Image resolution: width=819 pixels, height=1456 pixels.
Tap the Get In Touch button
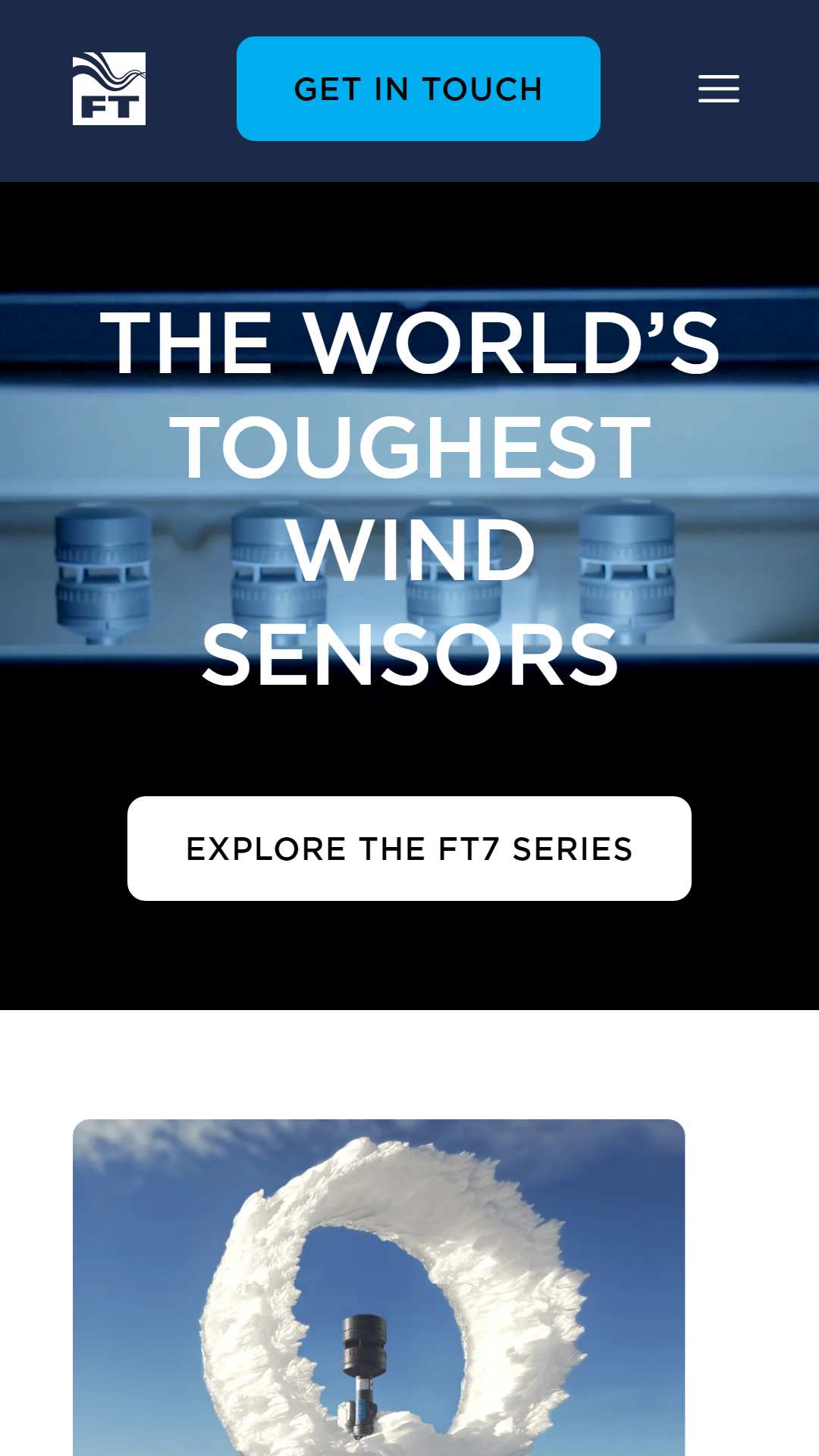pos(419,89)
